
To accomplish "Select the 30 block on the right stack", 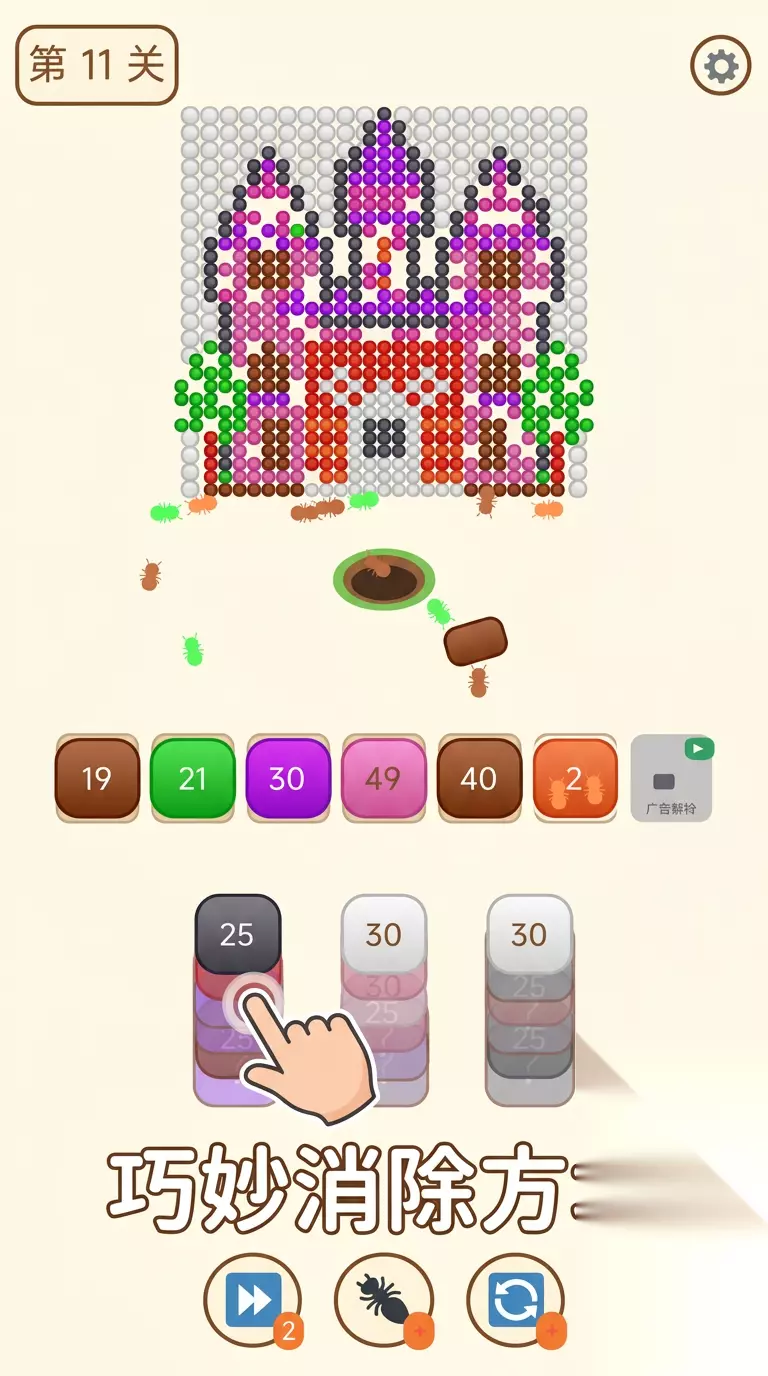I will point(529,935).
